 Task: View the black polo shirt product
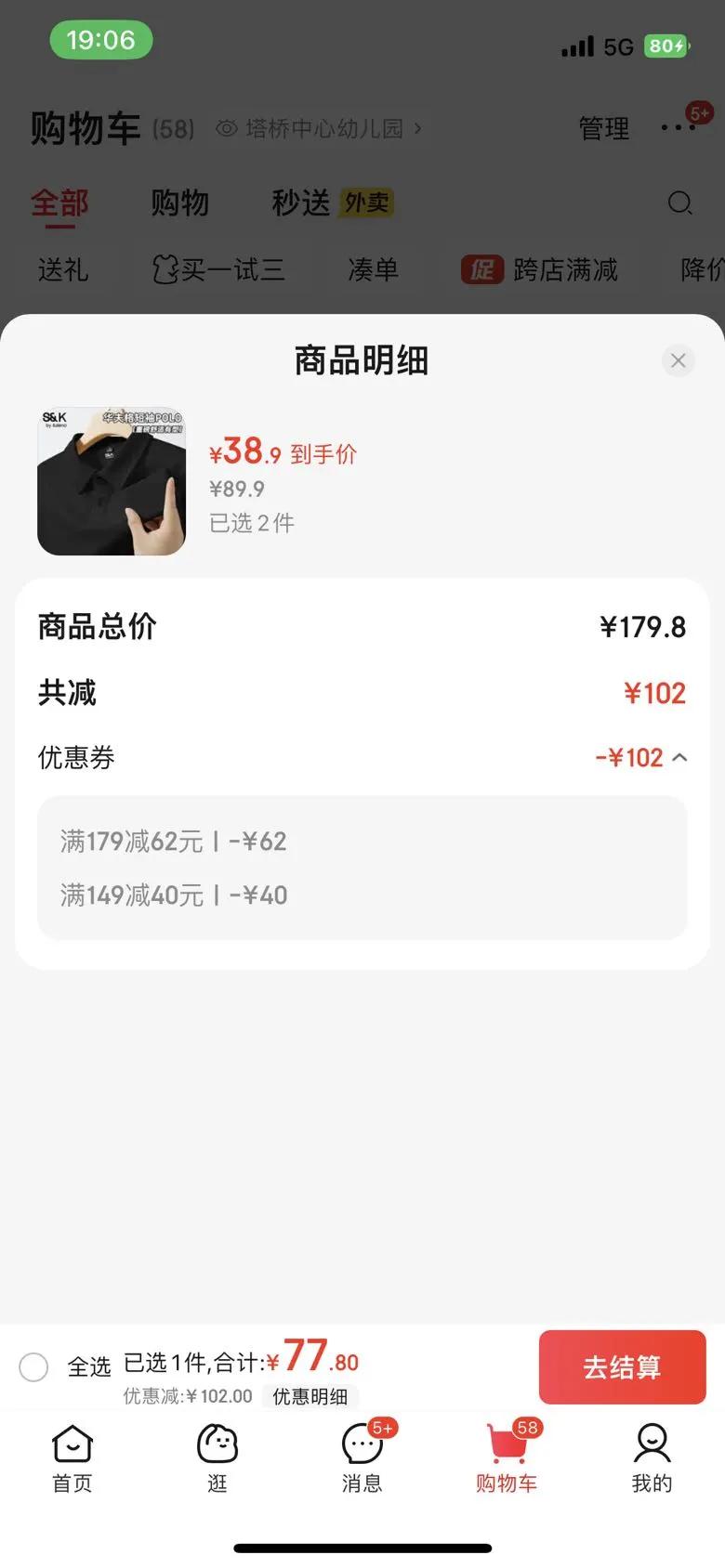click(x=112, y=481)
